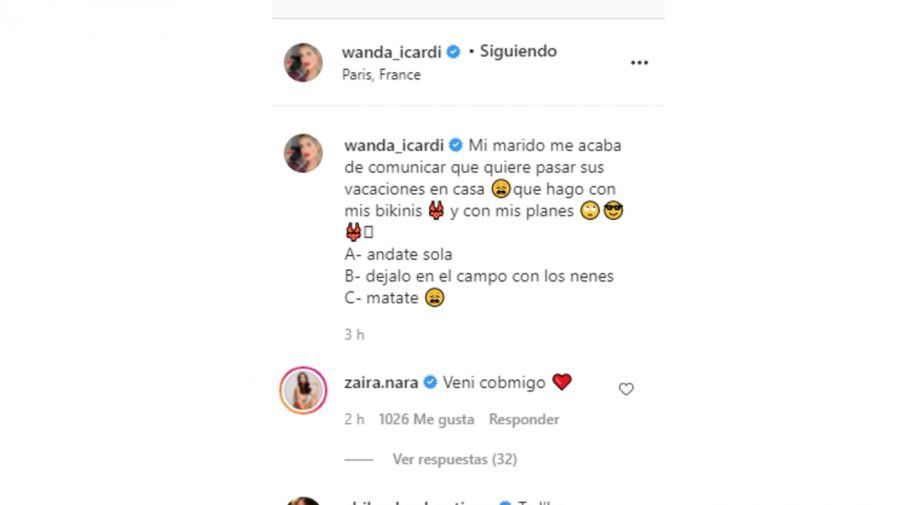Tap wanda_icardi's avatar in the header

click(303, 62)
